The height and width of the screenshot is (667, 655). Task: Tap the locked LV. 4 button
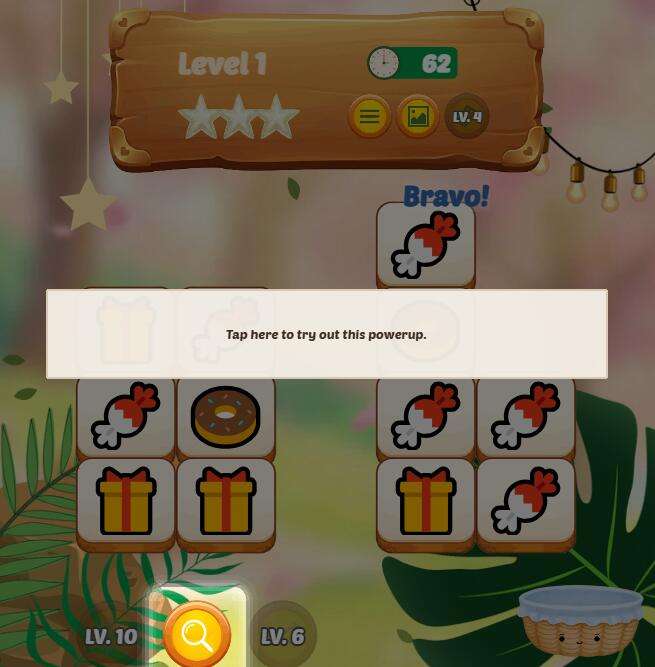(466, 117)
